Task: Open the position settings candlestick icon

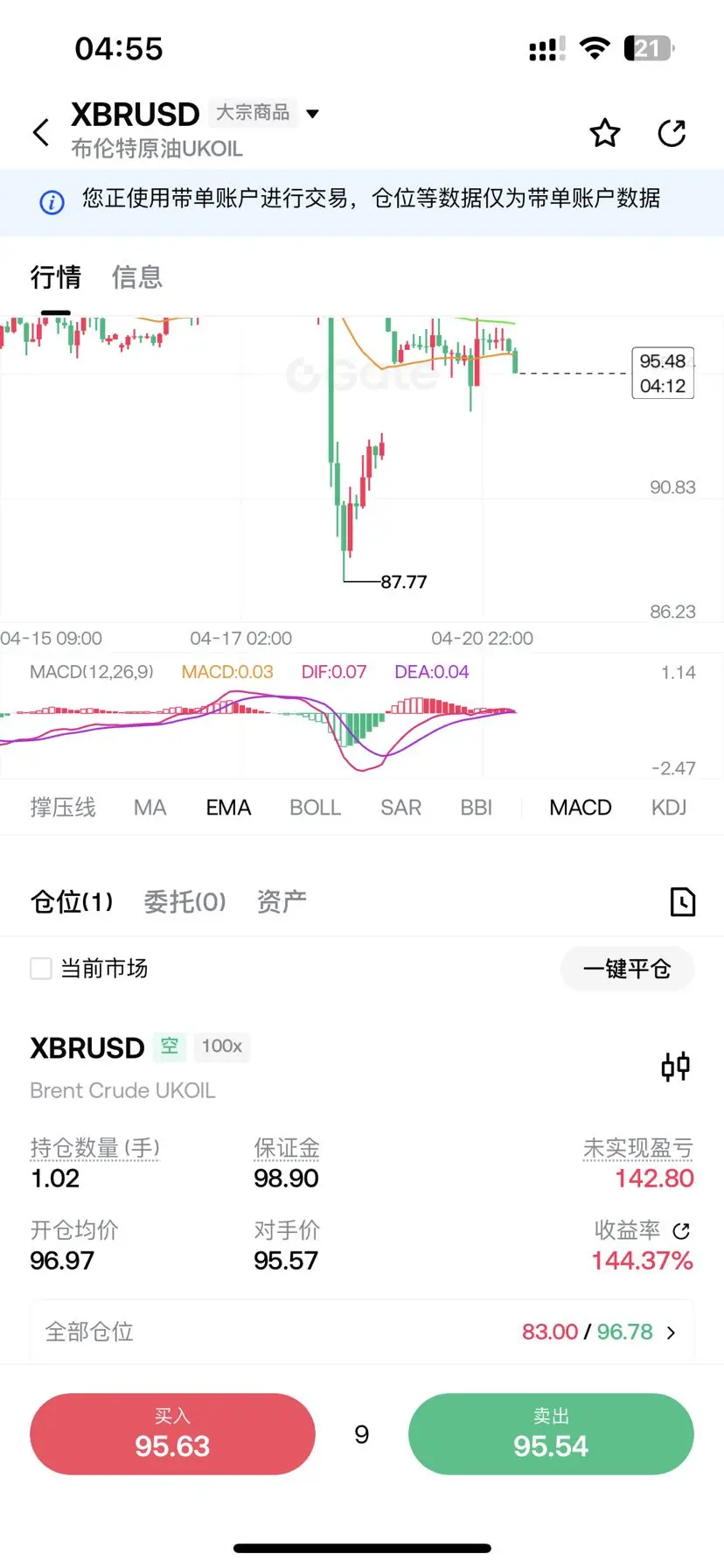Action: [x=676, y=1066]
